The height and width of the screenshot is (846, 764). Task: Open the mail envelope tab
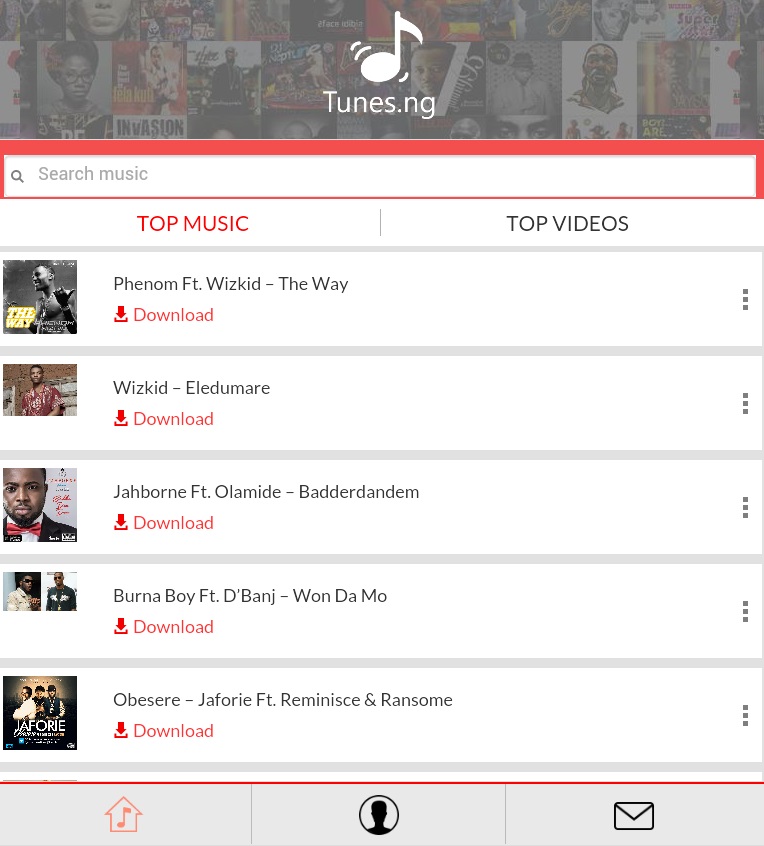coord(634,815)
